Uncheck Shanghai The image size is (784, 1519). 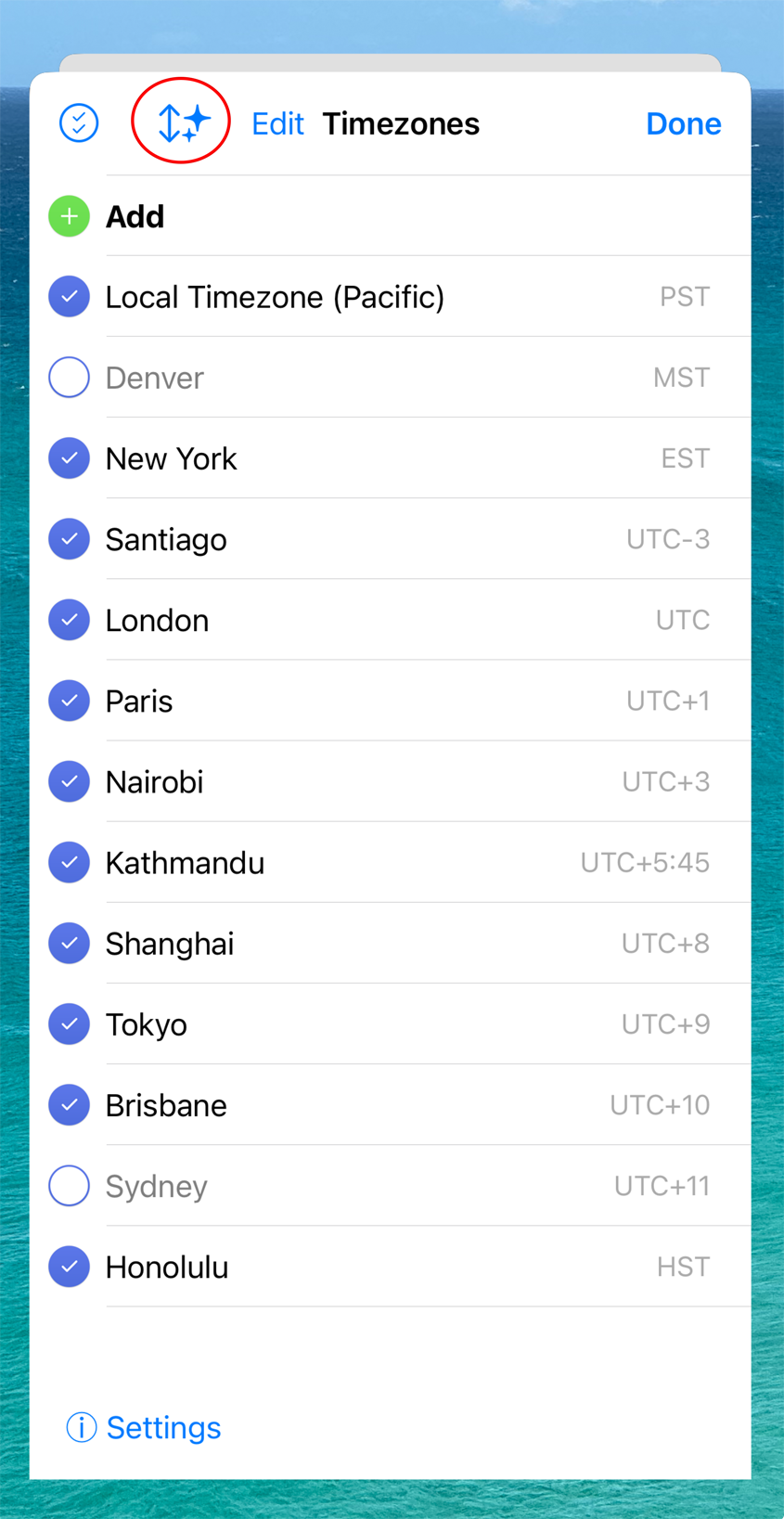[x=70, y=943]
